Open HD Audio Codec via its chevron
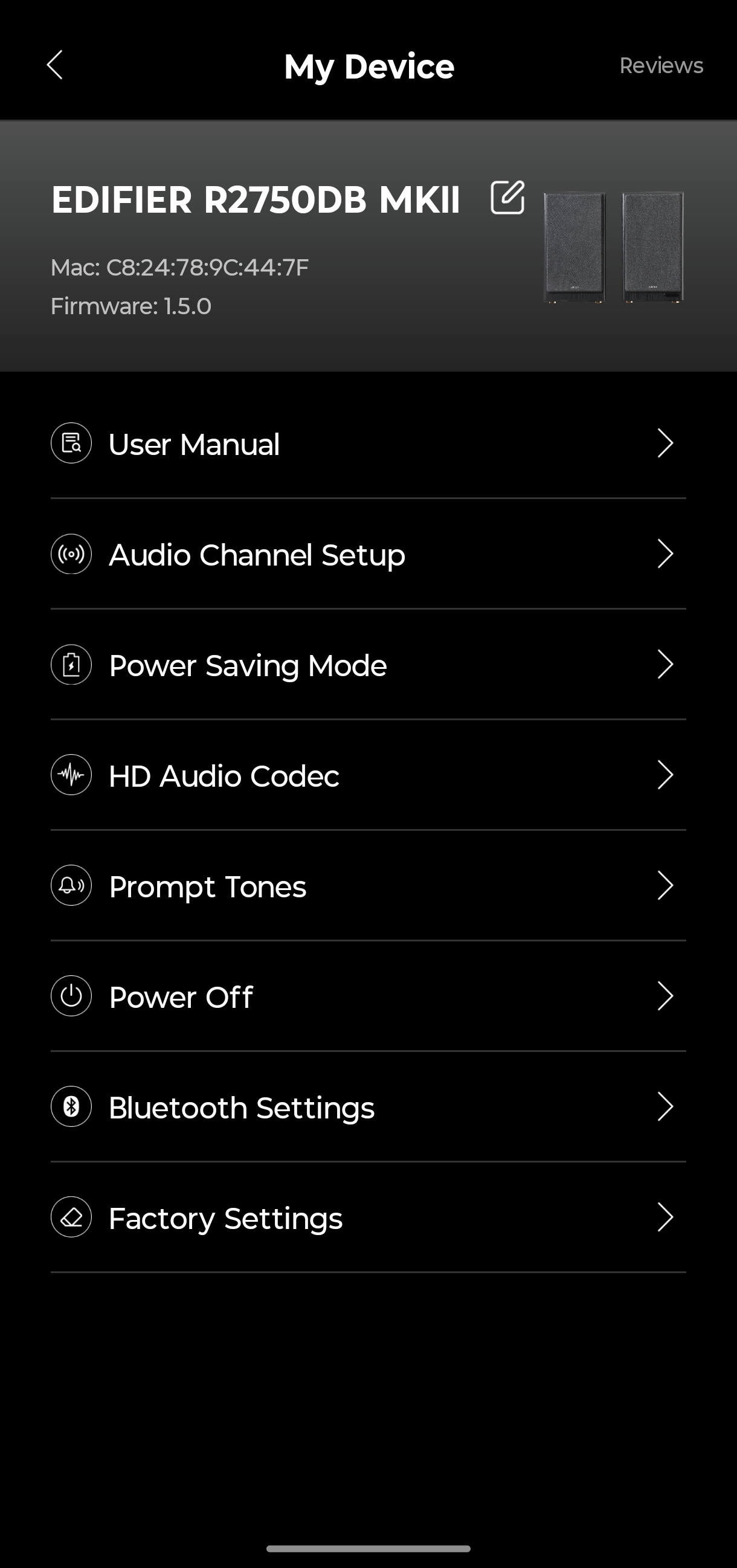 click(666, 775)
